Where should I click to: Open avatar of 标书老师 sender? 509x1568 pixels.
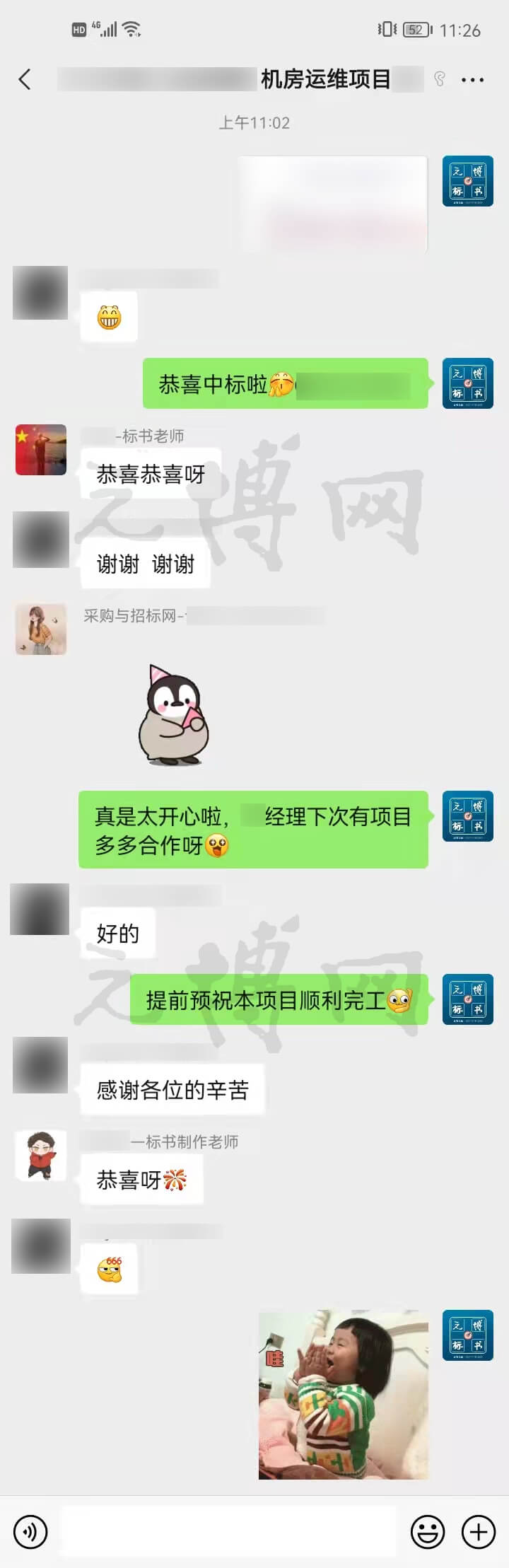pos(41,450)
